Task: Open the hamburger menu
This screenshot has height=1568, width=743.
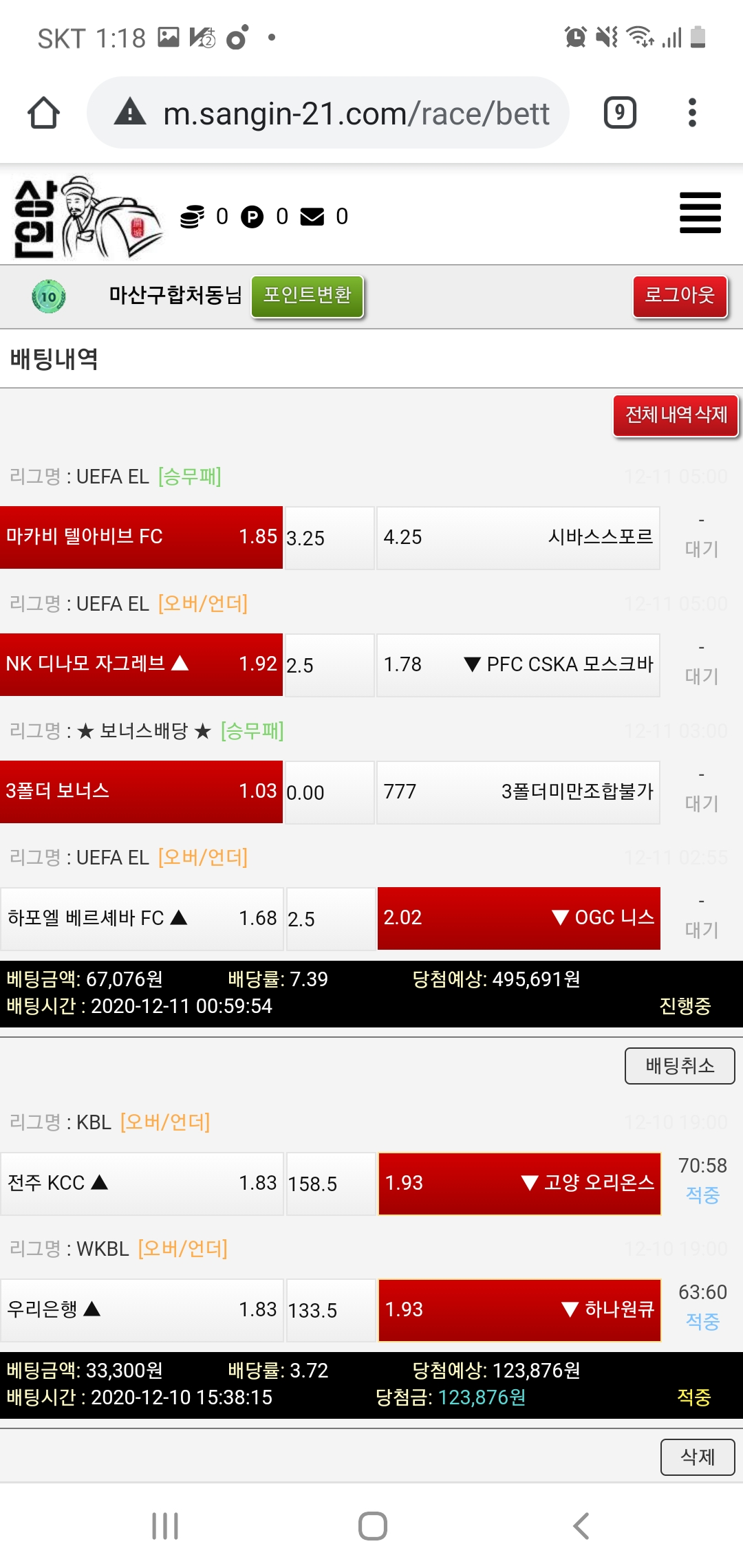Action: pyautogui.click(x=700, y=213)
